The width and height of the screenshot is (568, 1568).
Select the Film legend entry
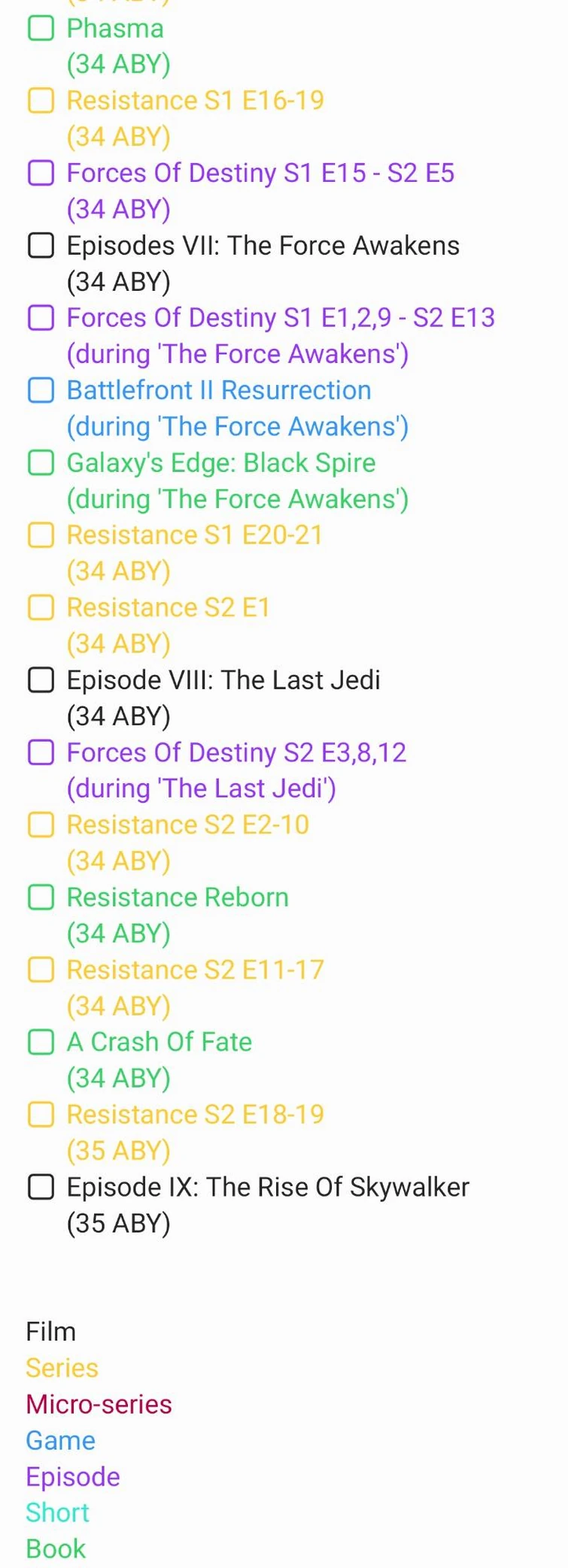pyautogui.click(x=50, y=1331)
